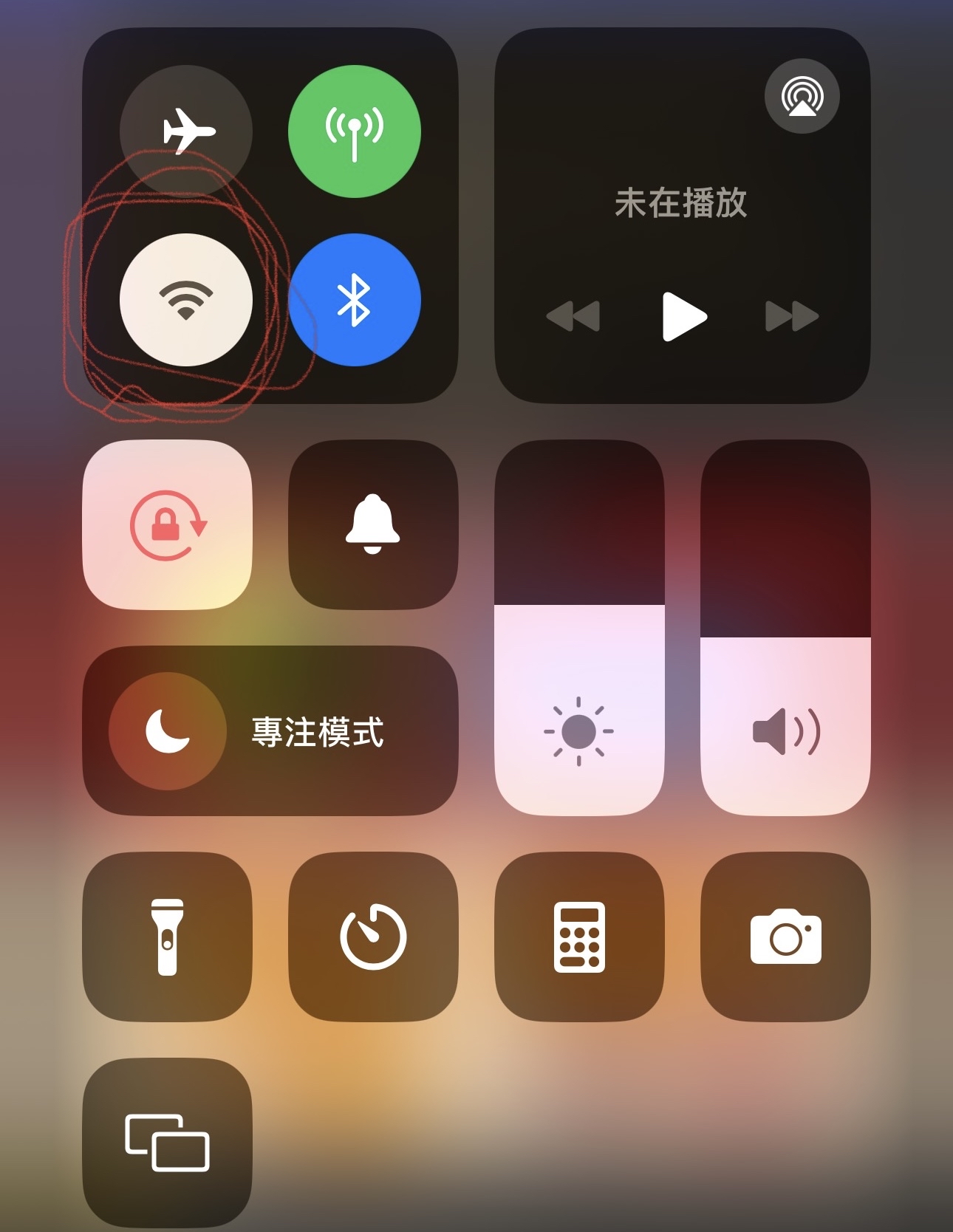Open screen mirroring
This screenshot has width=953, height=1232.
[168, 1143]
